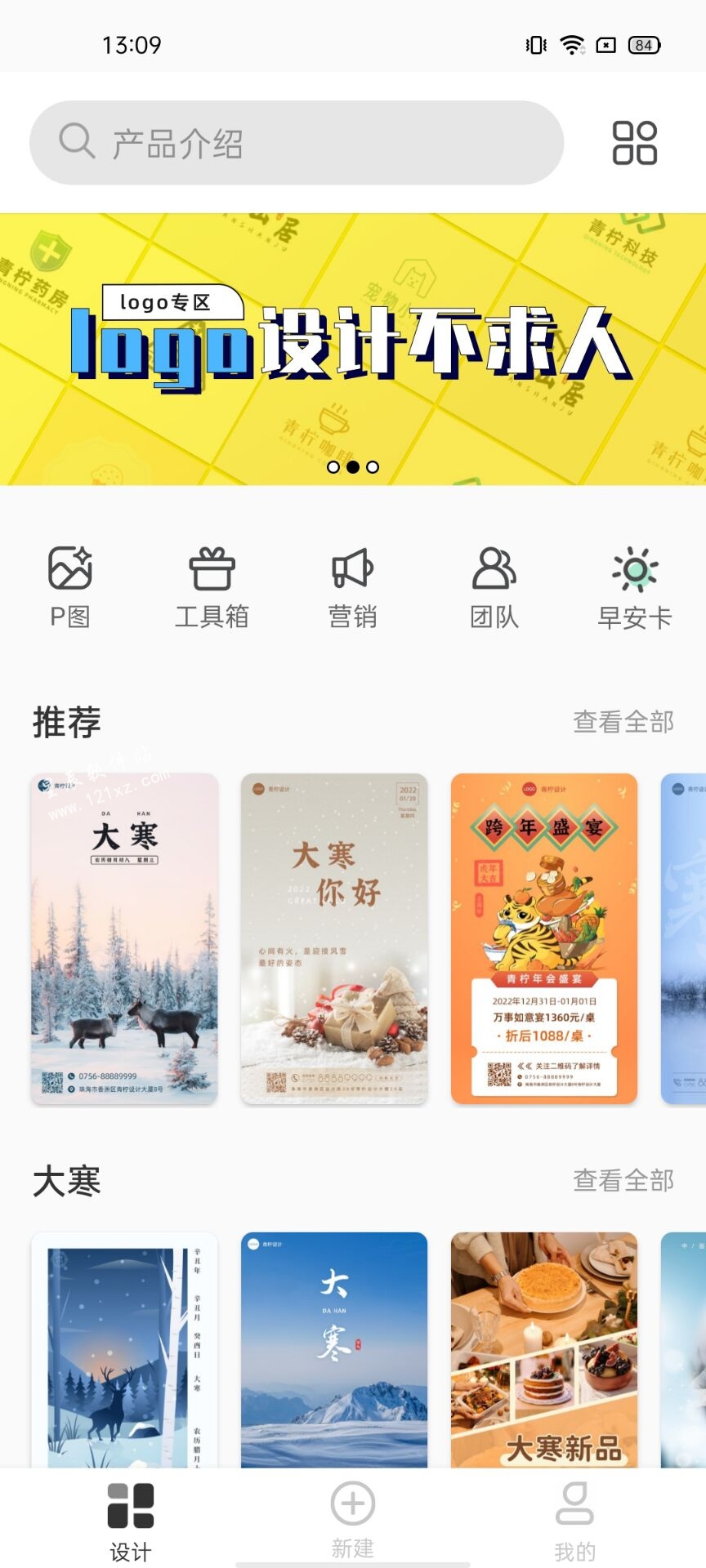
Task: Open 工具箱 toolbox
Action: (212, 588)
